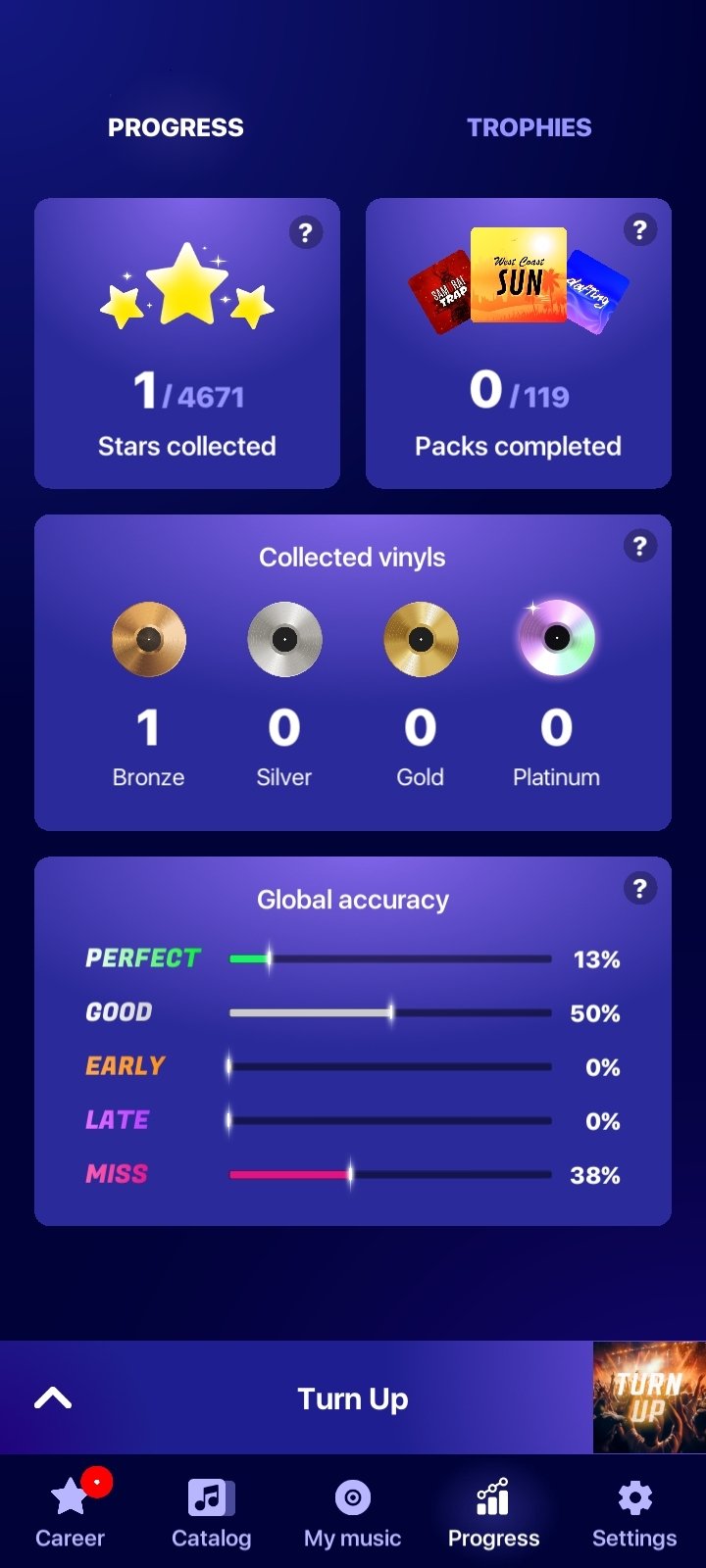This screenshot has height=1568, width=706.
Task: Show help for Collected vinyls
Action: [639, 546]
